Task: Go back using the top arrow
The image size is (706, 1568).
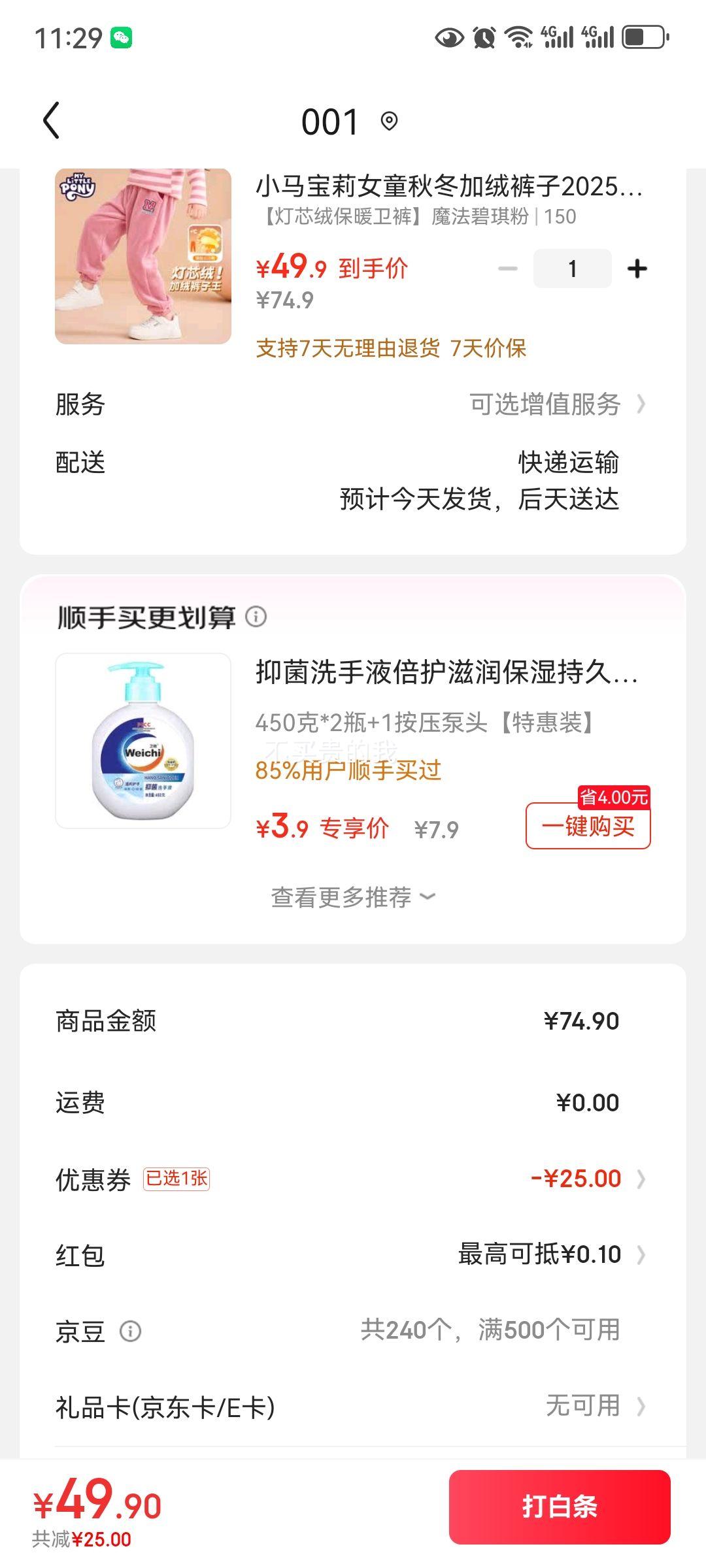Action: pyautogui.click(x=52, y=121)
